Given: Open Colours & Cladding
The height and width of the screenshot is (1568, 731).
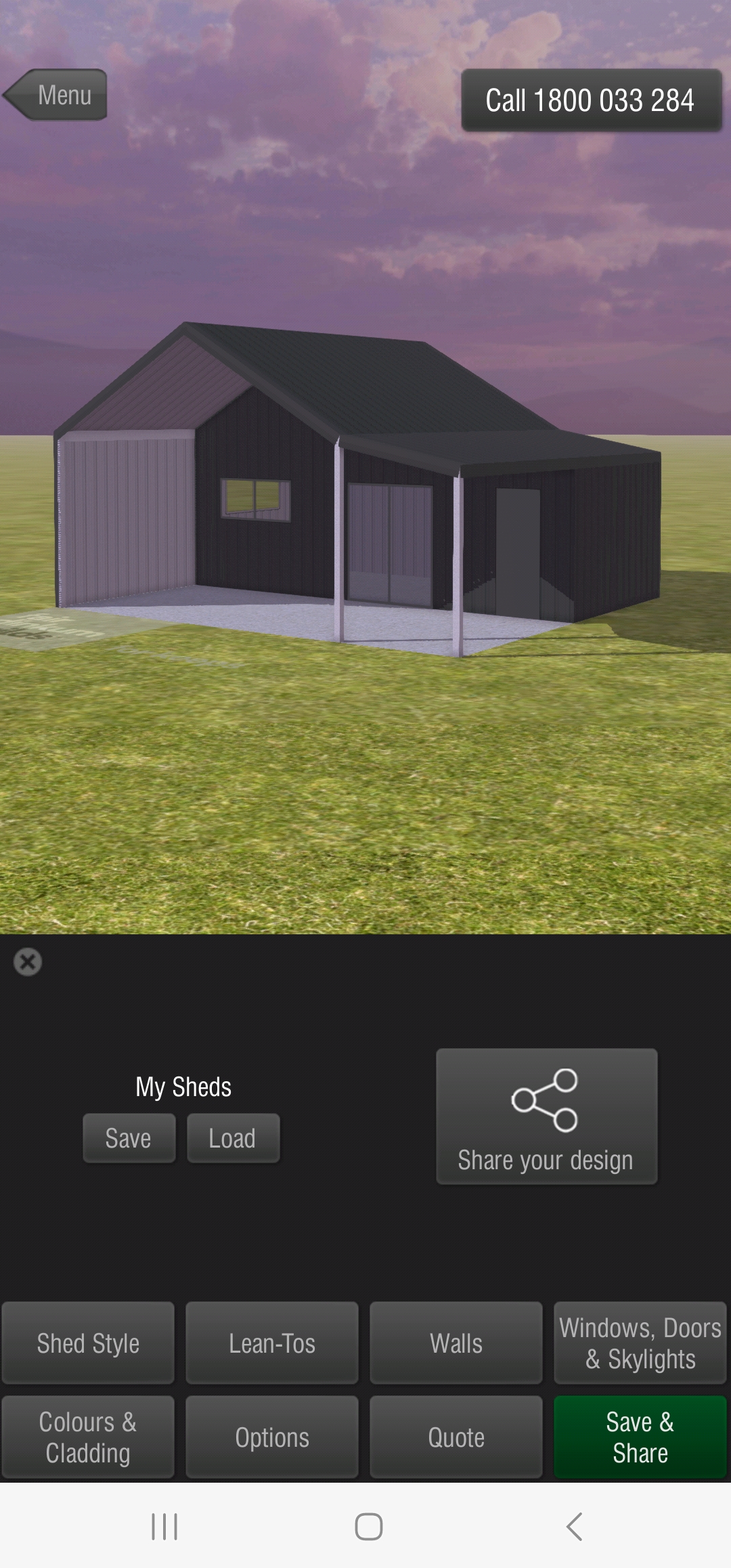Looking at the screenshot, I should (88, 1437).
